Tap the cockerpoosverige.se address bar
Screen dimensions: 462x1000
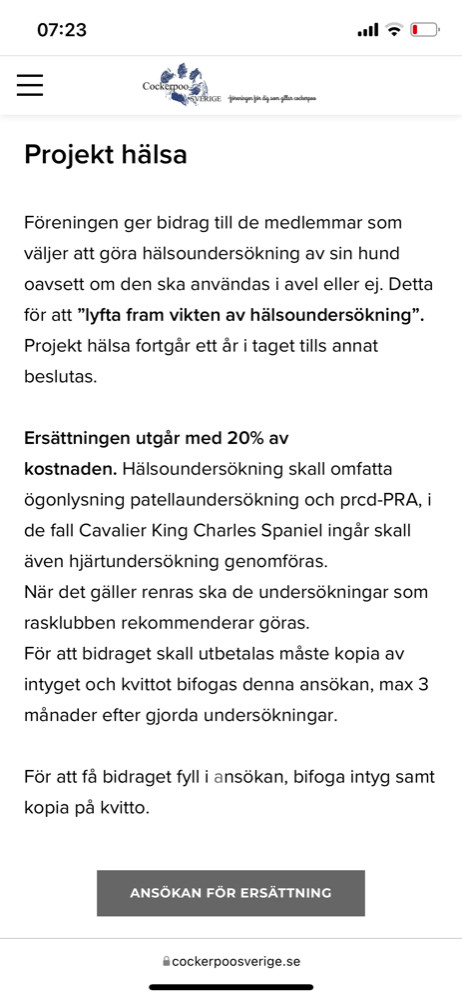pyautogui.click(x=231, y=961)
